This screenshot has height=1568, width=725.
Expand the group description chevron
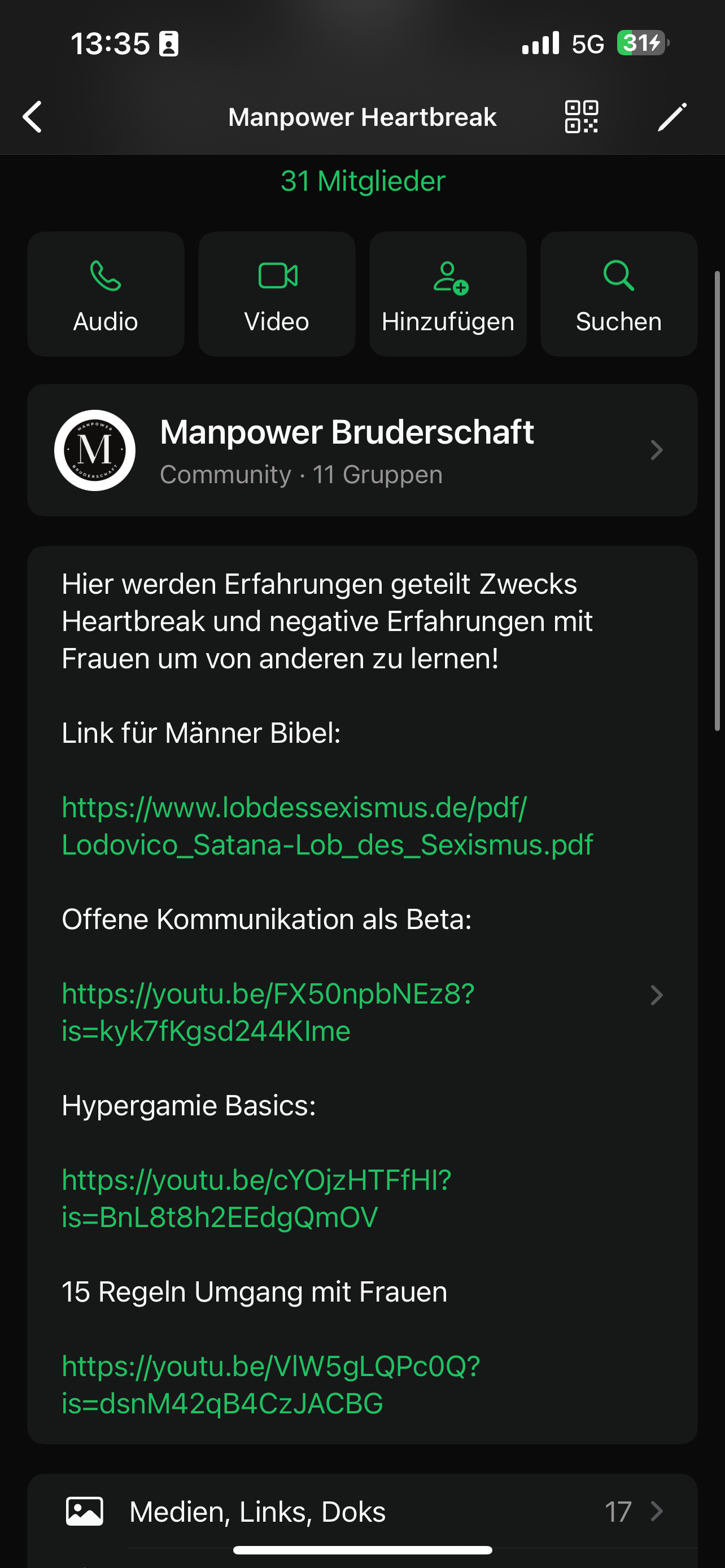[x=656, y=995]
